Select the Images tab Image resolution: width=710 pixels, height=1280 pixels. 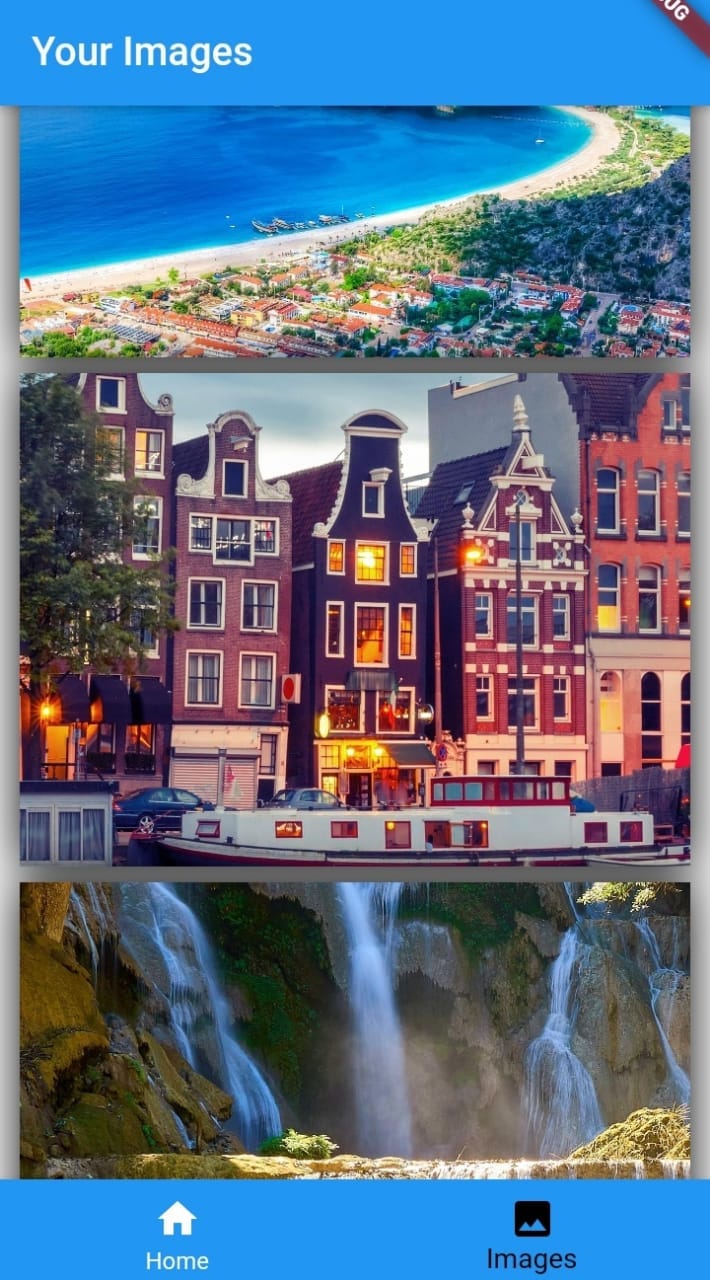(532, 1234)
